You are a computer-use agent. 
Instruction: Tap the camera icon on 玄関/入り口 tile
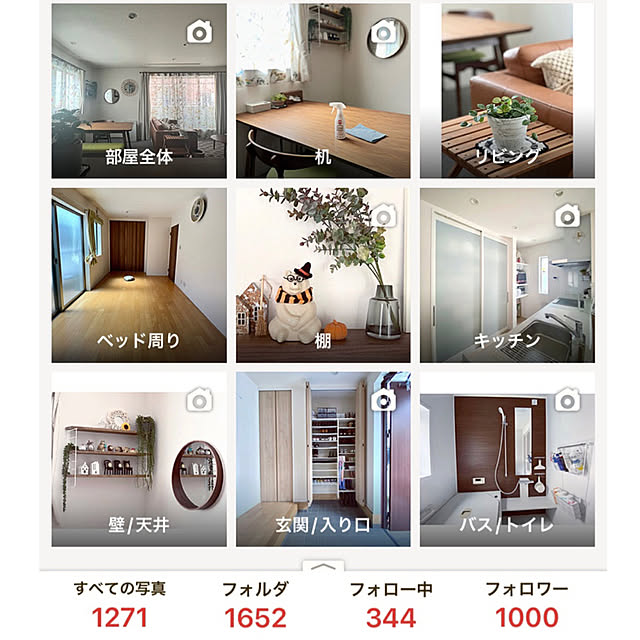pyautogui.click(x=384, y=401)
